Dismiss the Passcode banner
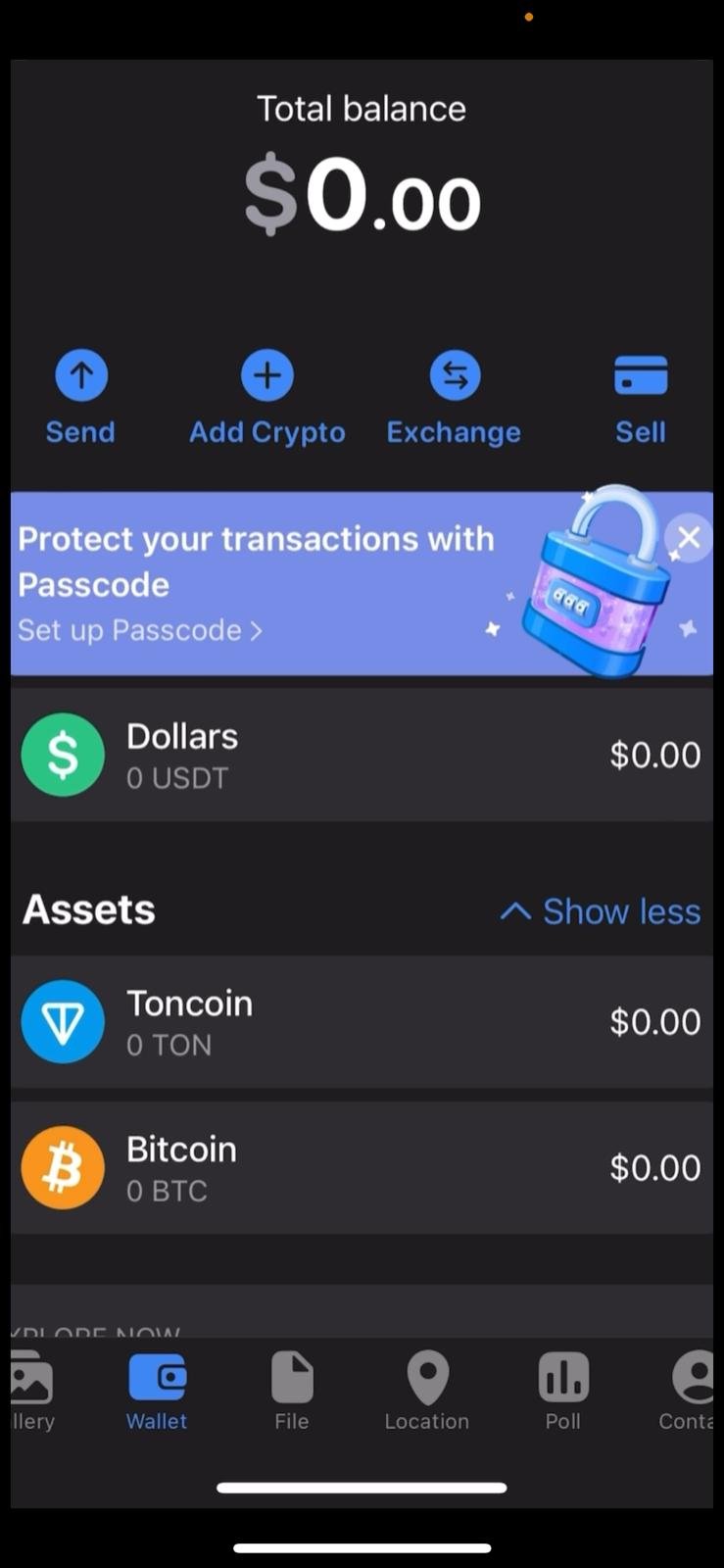Screen dimensions: 724x1568 coord(689,537)
